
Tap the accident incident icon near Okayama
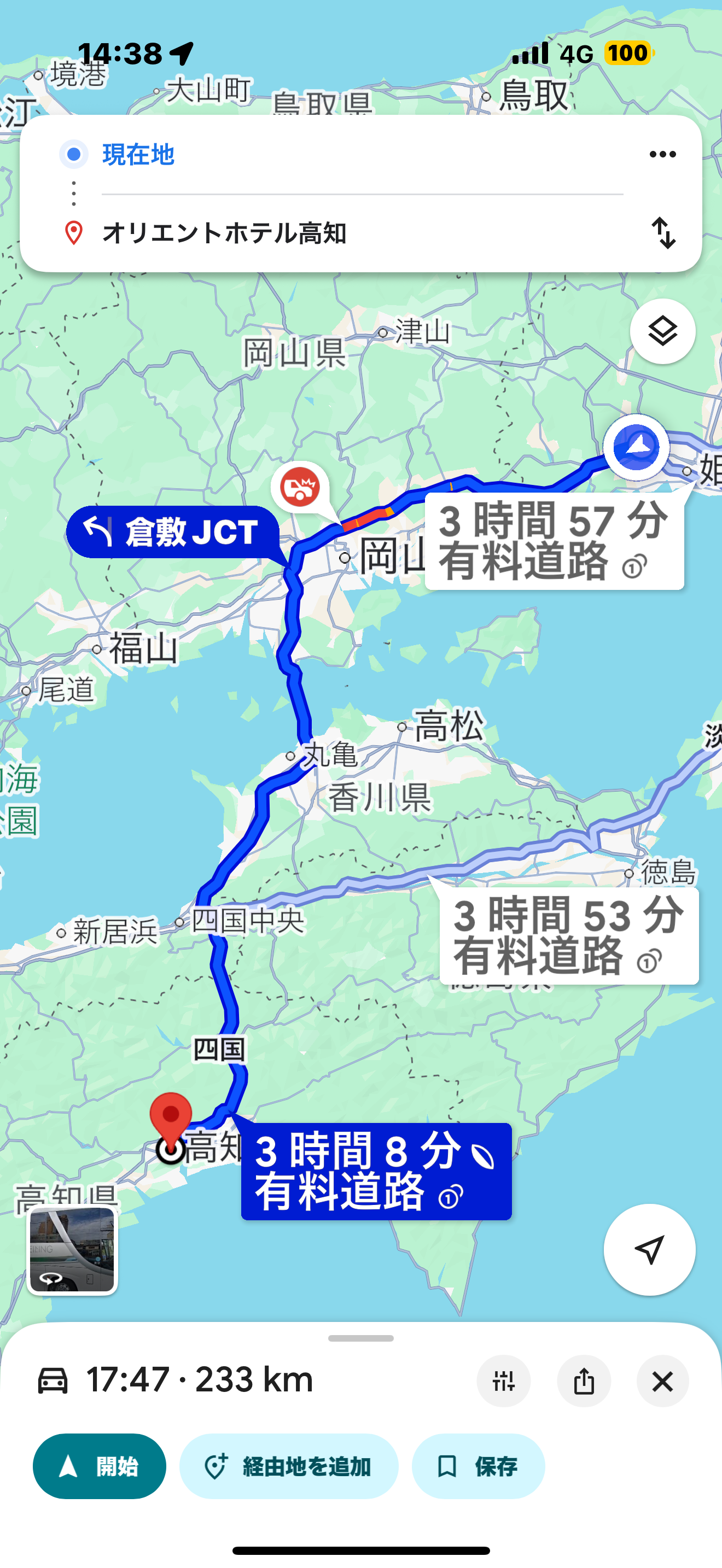tap(300, 488)
